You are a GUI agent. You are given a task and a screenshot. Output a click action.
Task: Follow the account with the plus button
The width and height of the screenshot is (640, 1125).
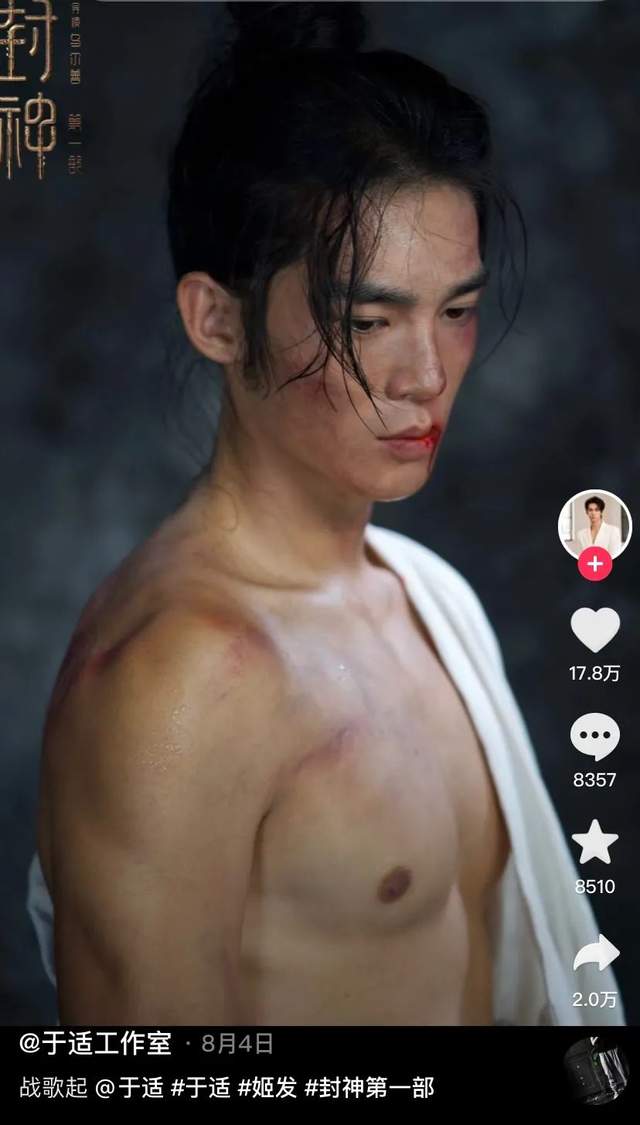(x=594, y=564)
